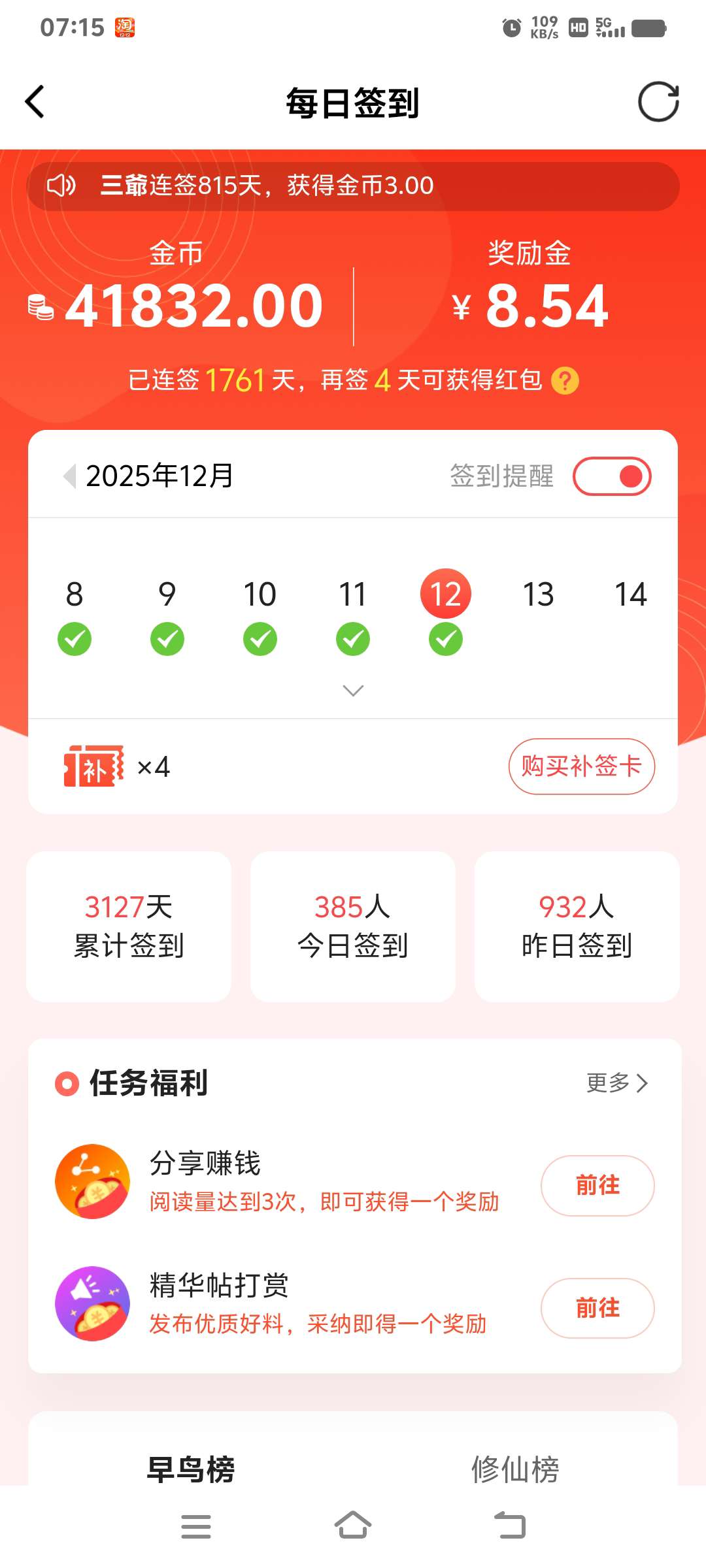Go back from the 每日签到 page
Image resolution: width=706 pixels, height=1568 pixels.
coord(35,102)
